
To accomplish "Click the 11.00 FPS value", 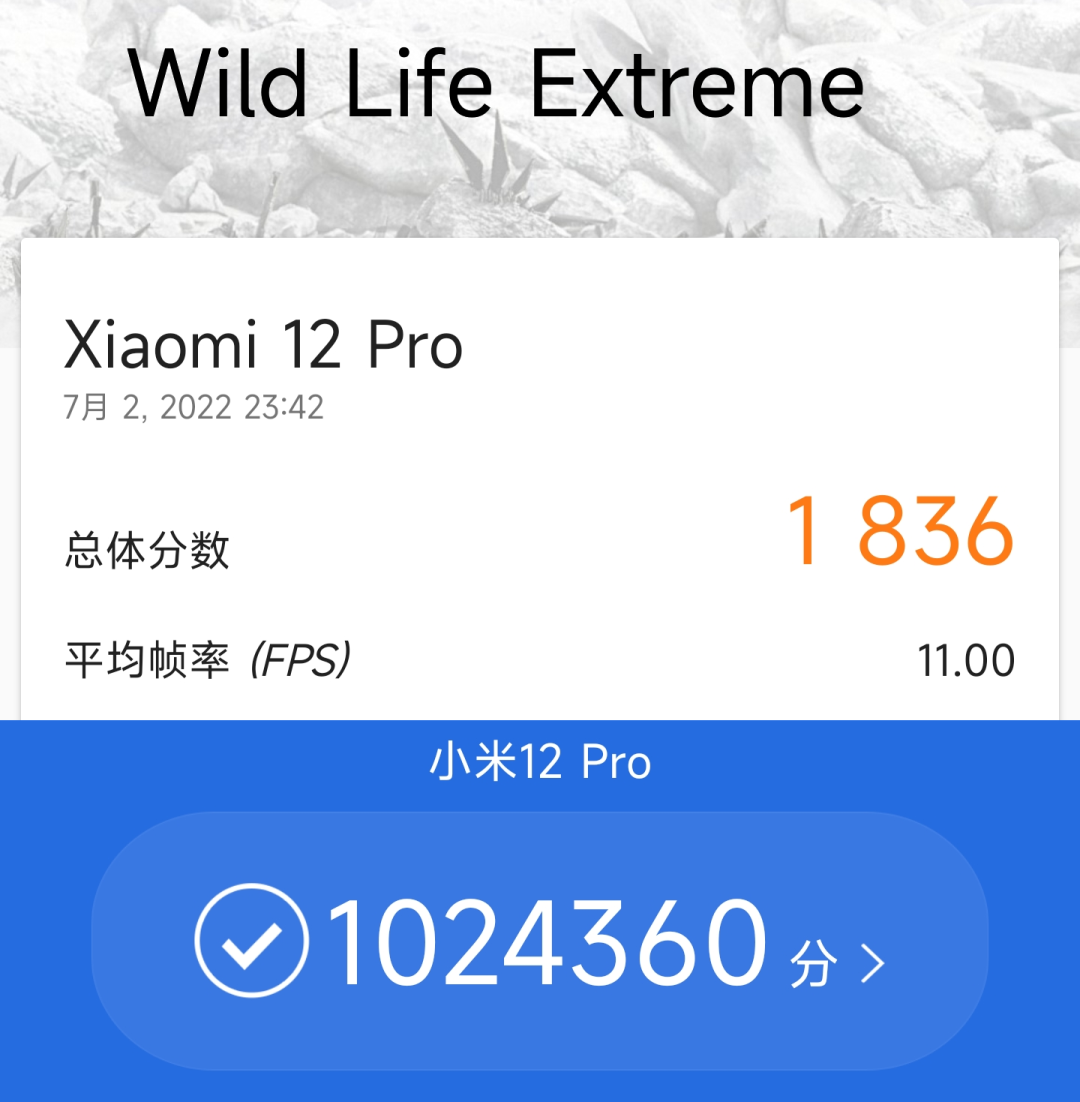I will click(x=965, y=658).
